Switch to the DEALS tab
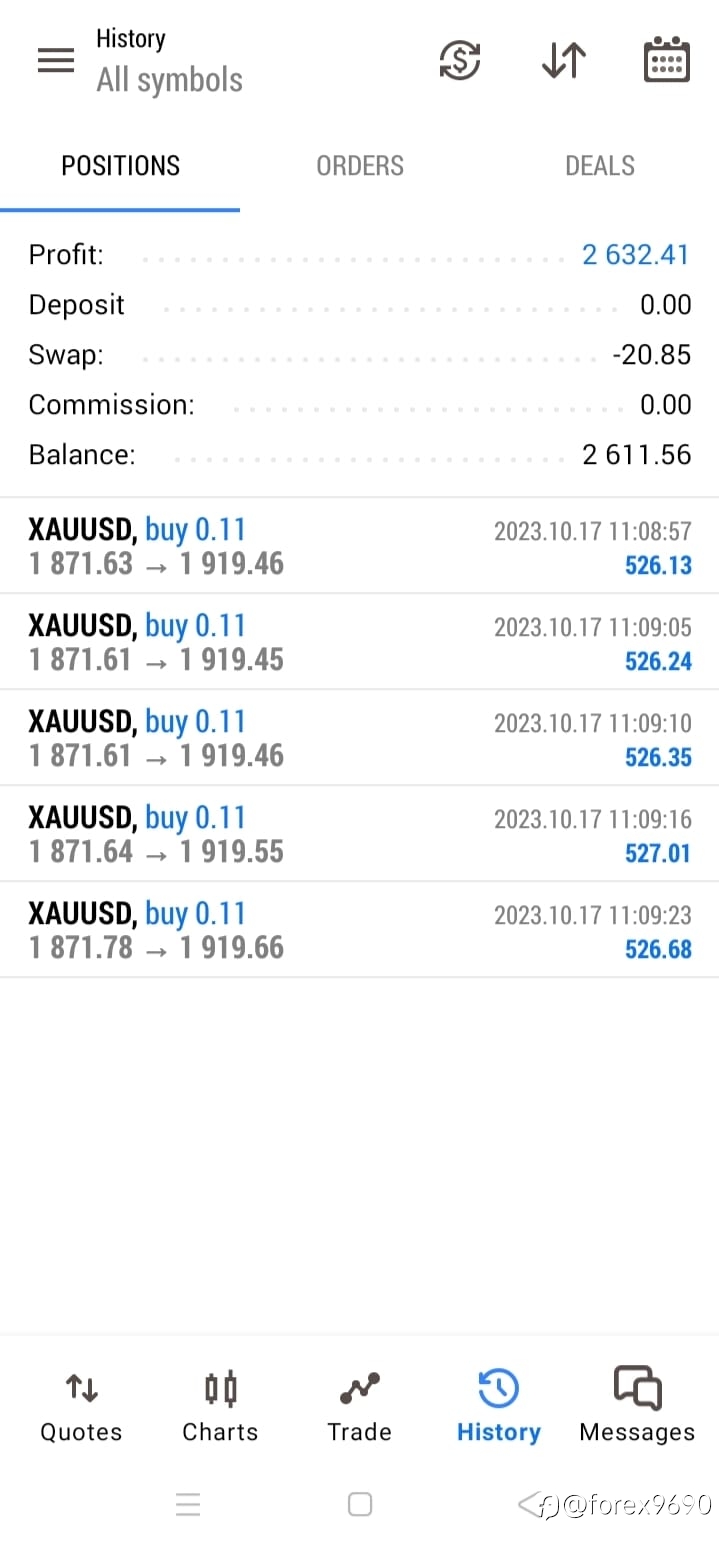The height and width of the screenshot is (1548, 719). [x=600, y=165]
